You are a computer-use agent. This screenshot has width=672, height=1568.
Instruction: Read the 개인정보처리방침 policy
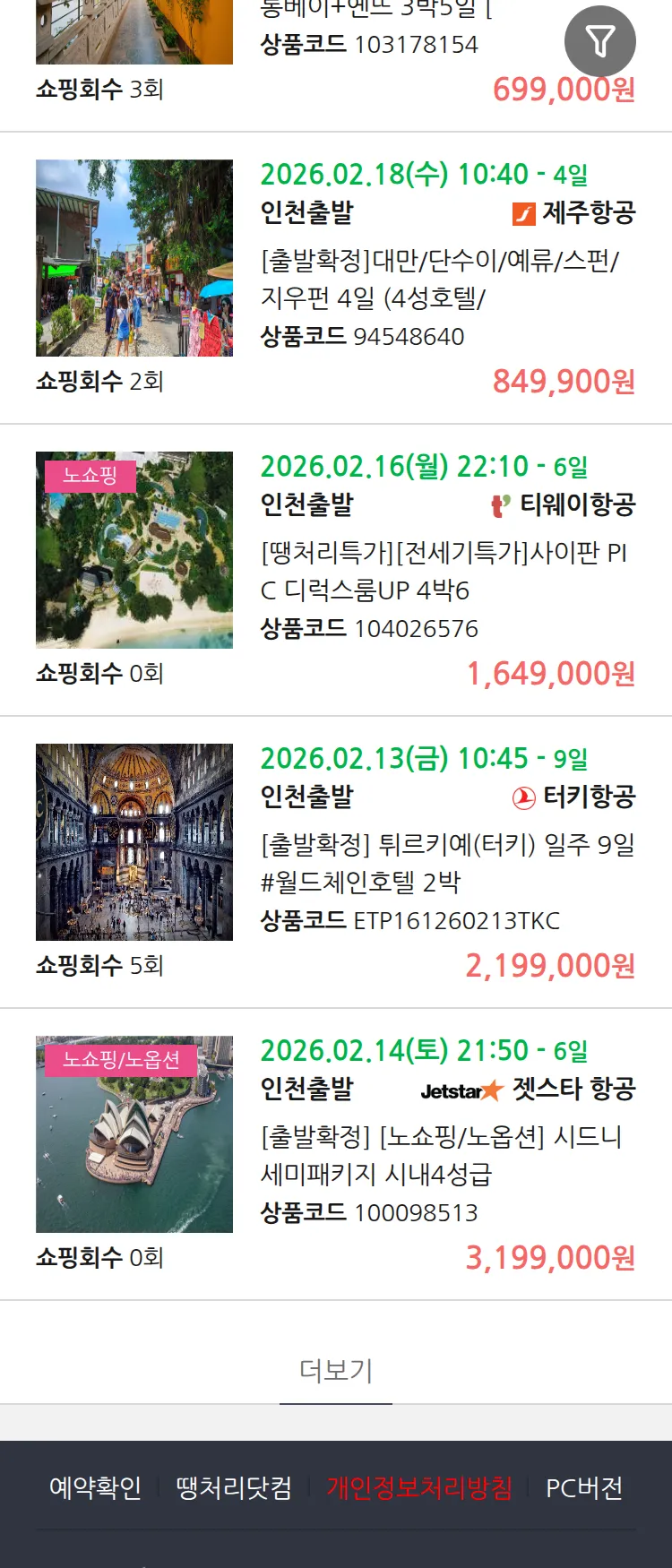coord(419,1488)
